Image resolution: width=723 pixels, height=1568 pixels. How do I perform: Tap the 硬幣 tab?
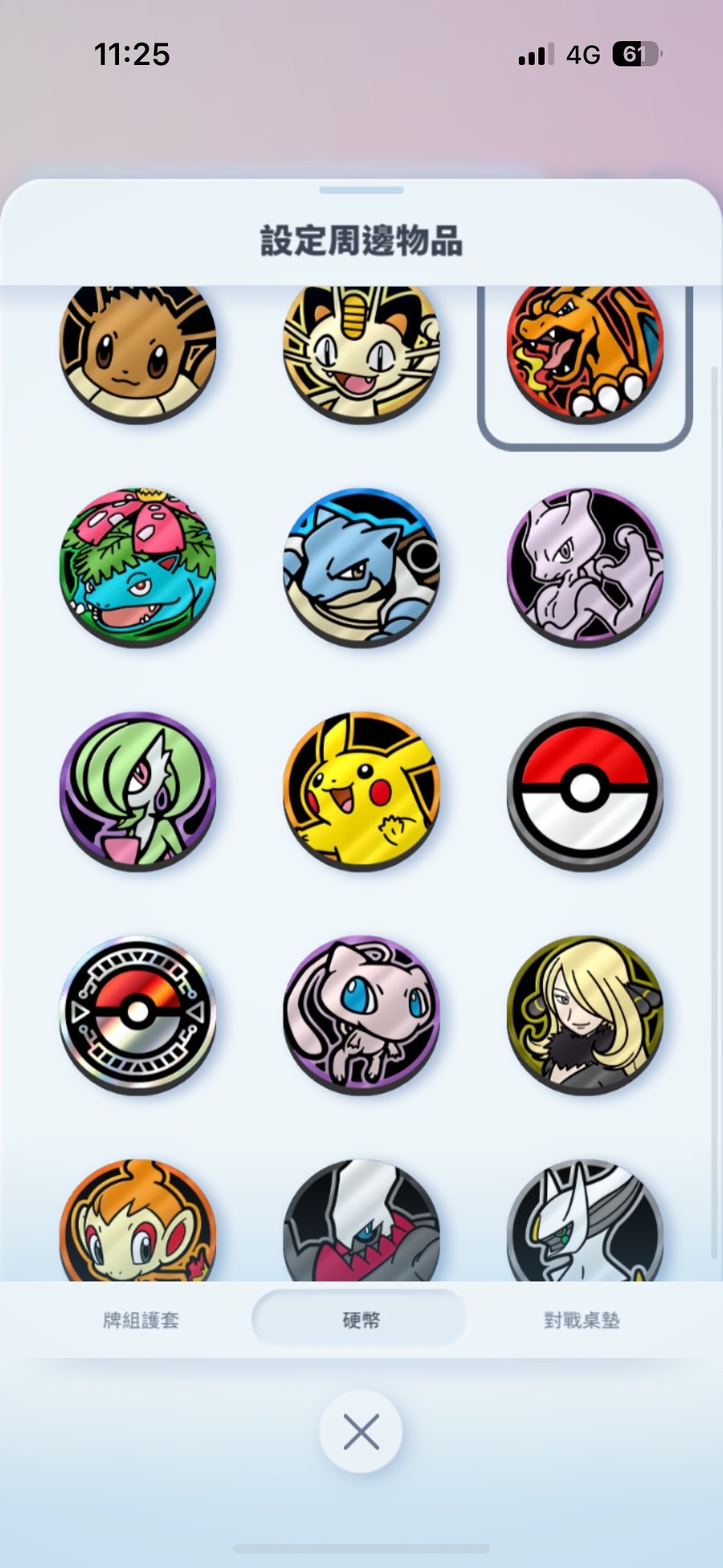(361, 1320)
